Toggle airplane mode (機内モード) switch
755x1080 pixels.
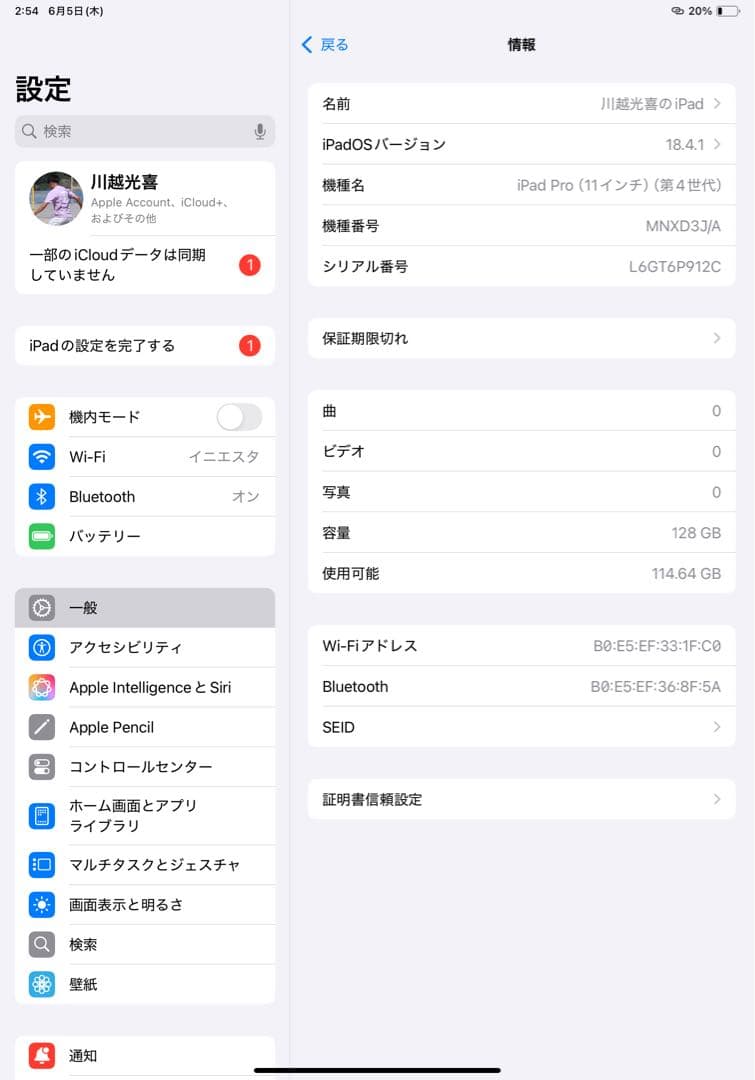click(239, 417)
